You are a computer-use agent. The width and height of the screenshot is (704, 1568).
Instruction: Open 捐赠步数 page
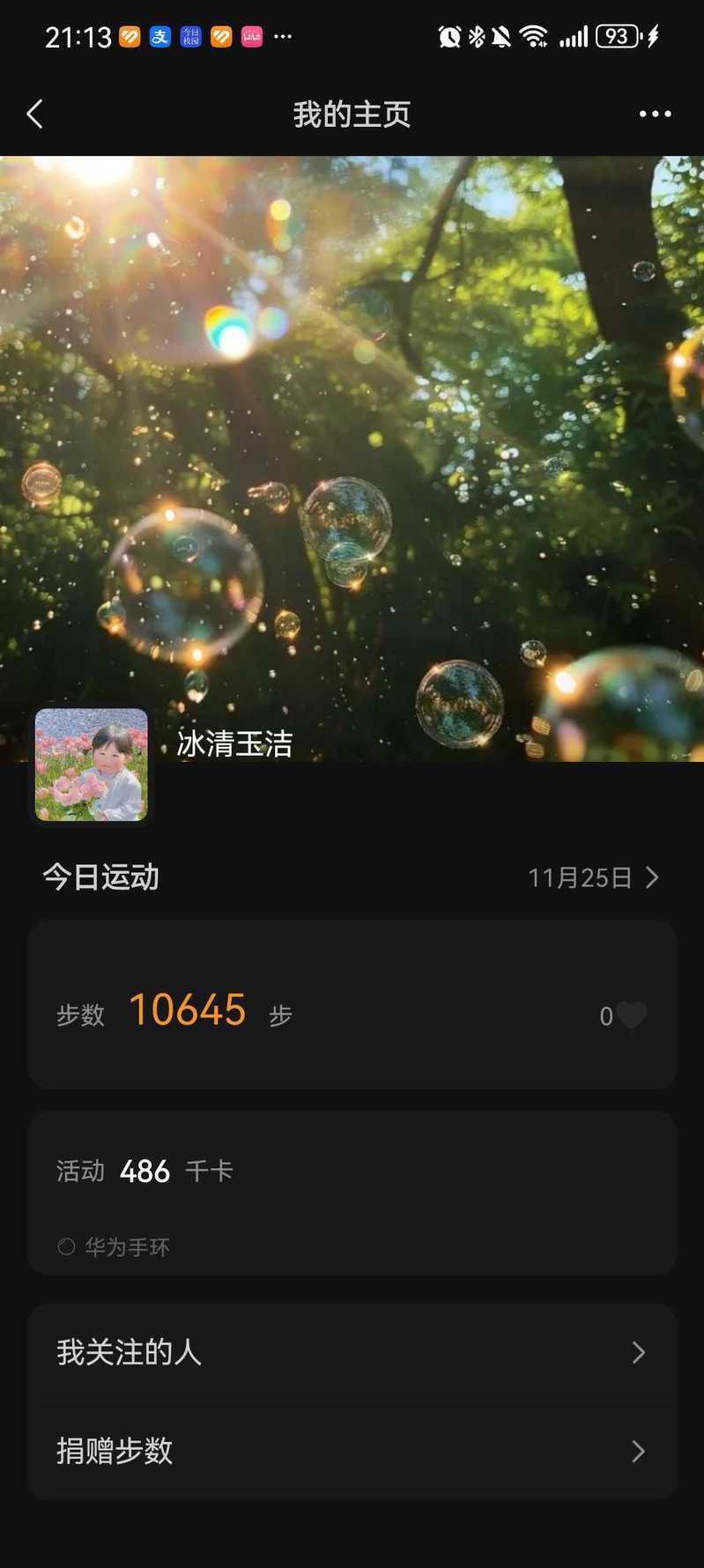point(352,1451)
